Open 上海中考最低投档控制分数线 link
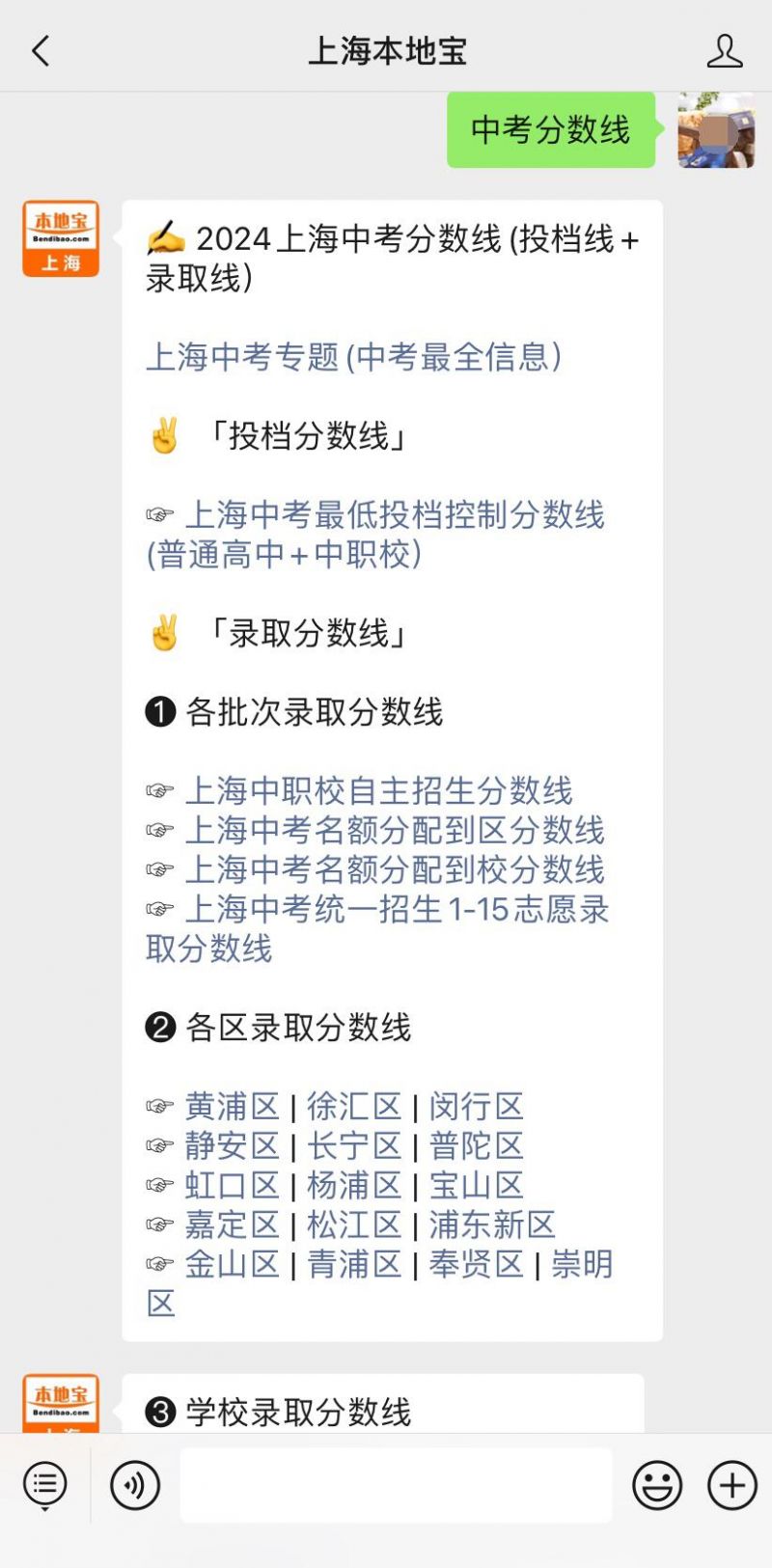772x1568 pixels. click(x=376, y=534)
